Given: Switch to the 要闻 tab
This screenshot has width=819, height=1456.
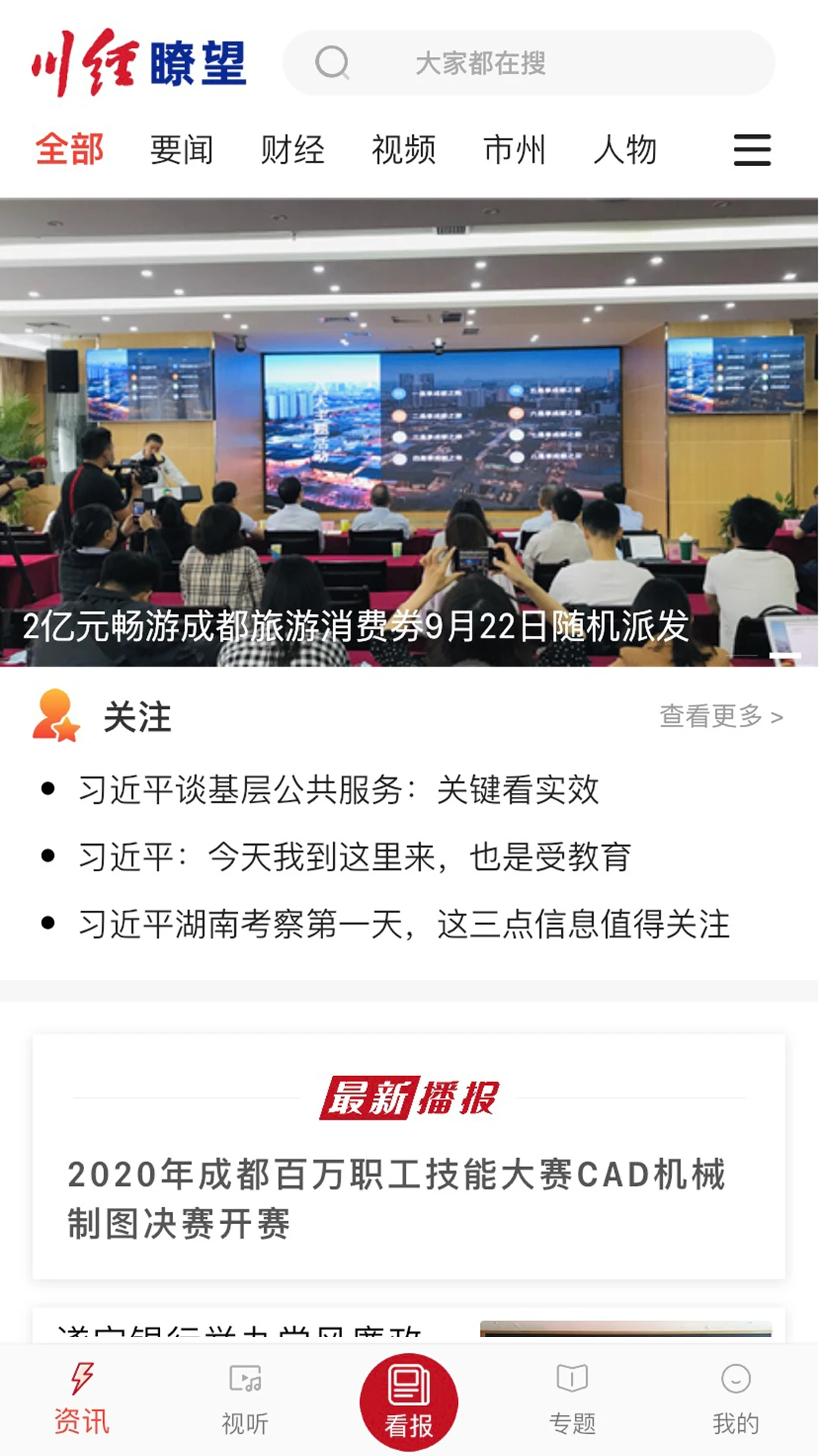Looking at the screenshot, I should [181, 149].
